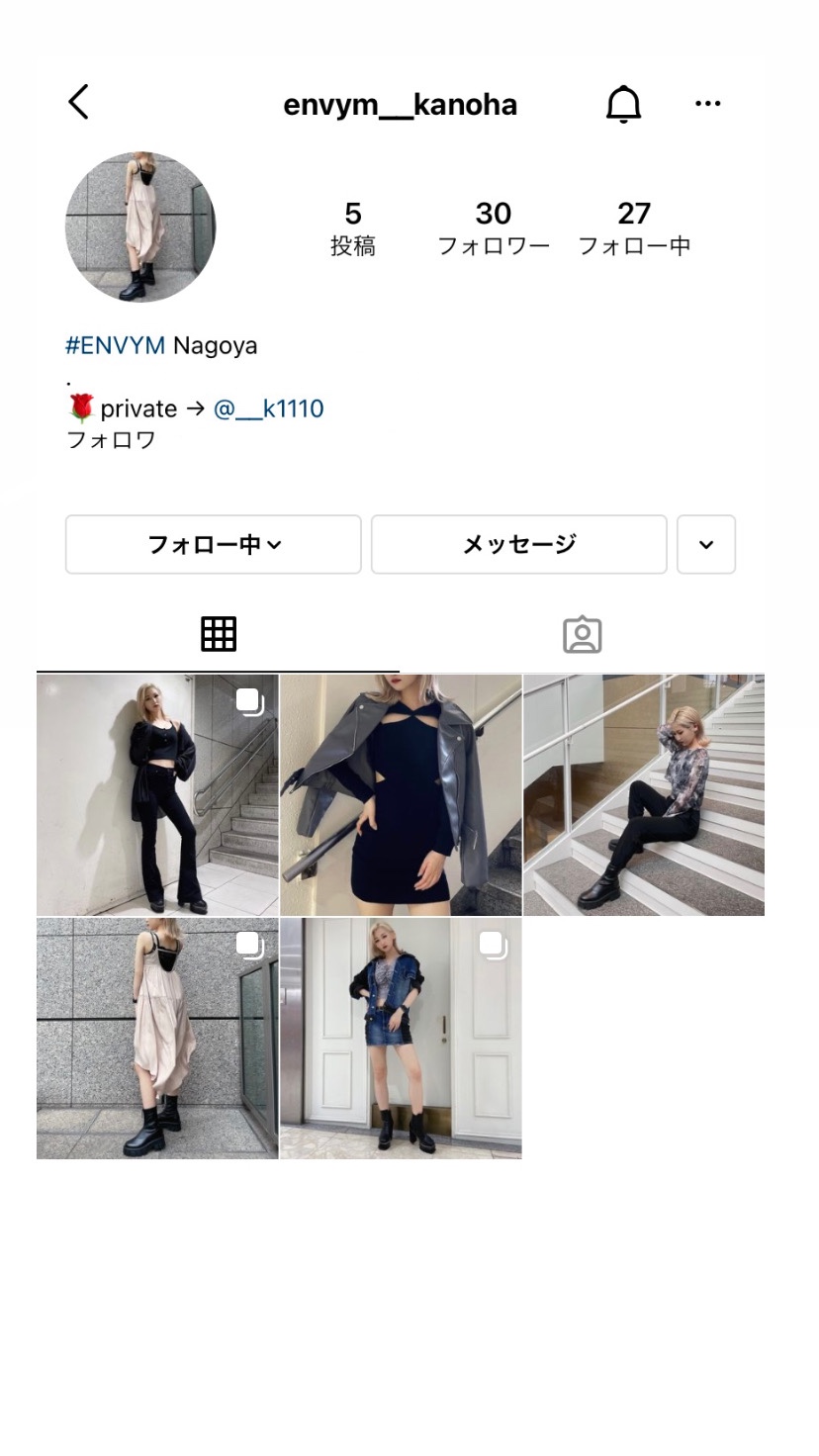Screen dimensions: 819x1456
Task: Open the black flared pants outfit post
Action: pyautogui.click(x=157, y=795)
